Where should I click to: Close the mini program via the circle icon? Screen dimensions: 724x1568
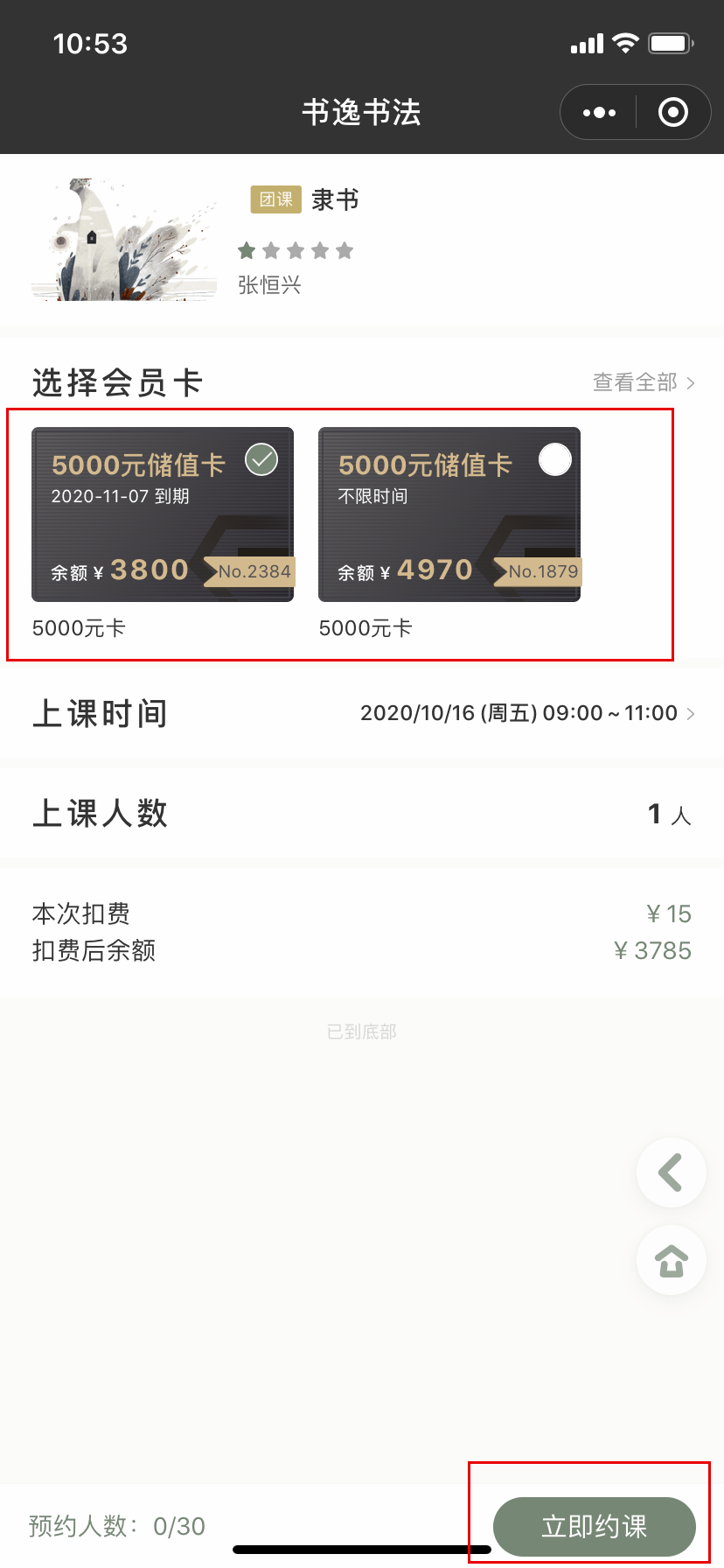pyautogui.click(x=672, y=112)
